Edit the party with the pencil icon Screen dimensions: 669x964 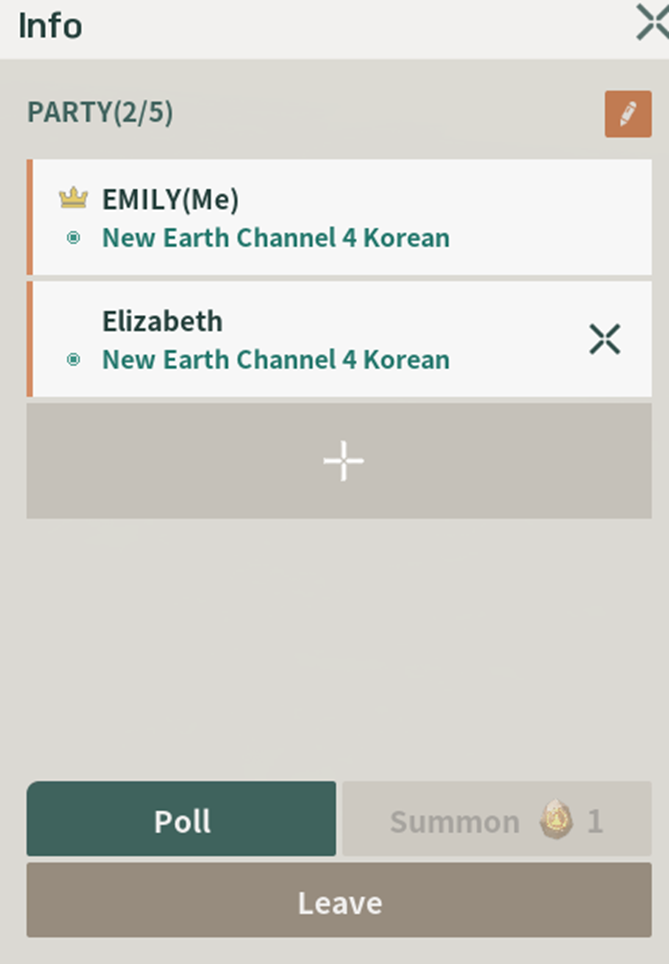[x=627, y=114]
